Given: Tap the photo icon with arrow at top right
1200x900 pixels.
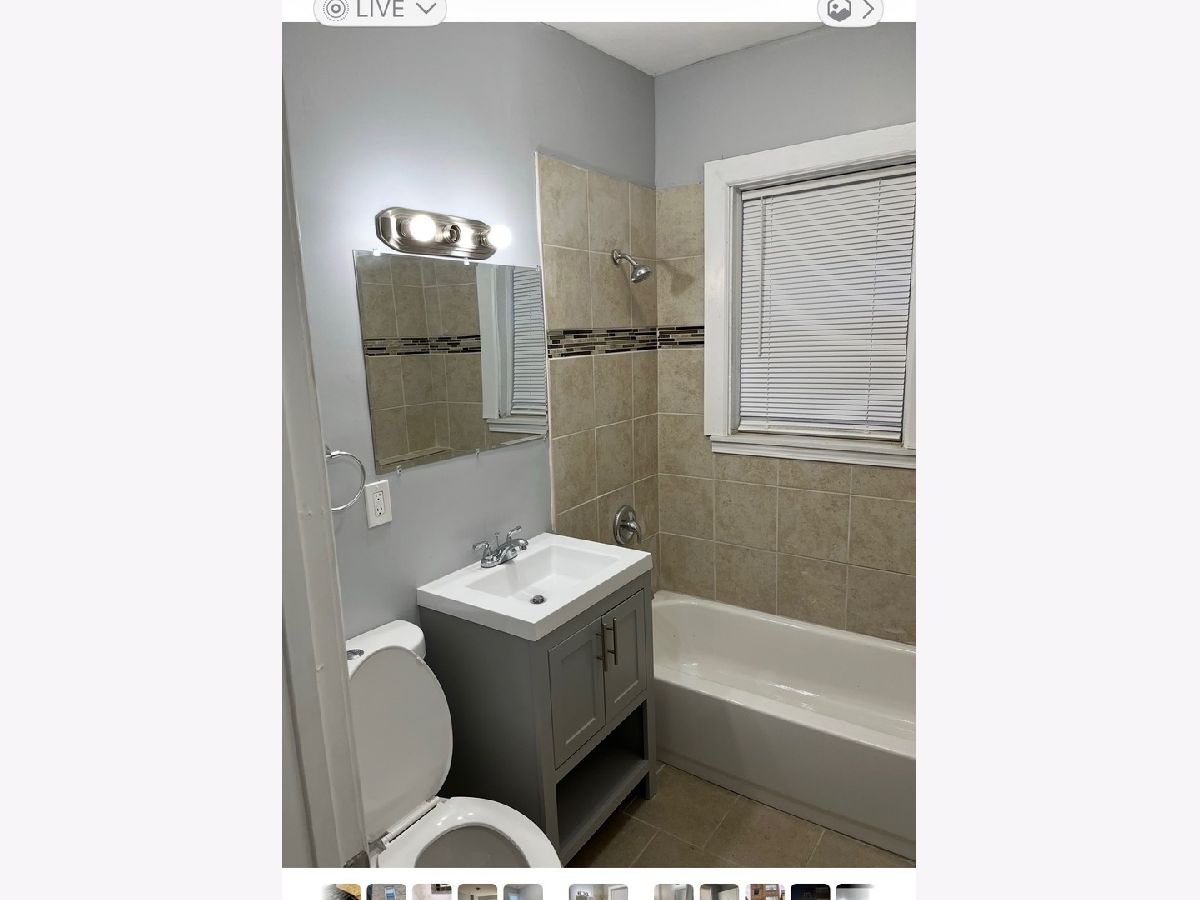Looking at the screenshot, I should tap(850, 11).
